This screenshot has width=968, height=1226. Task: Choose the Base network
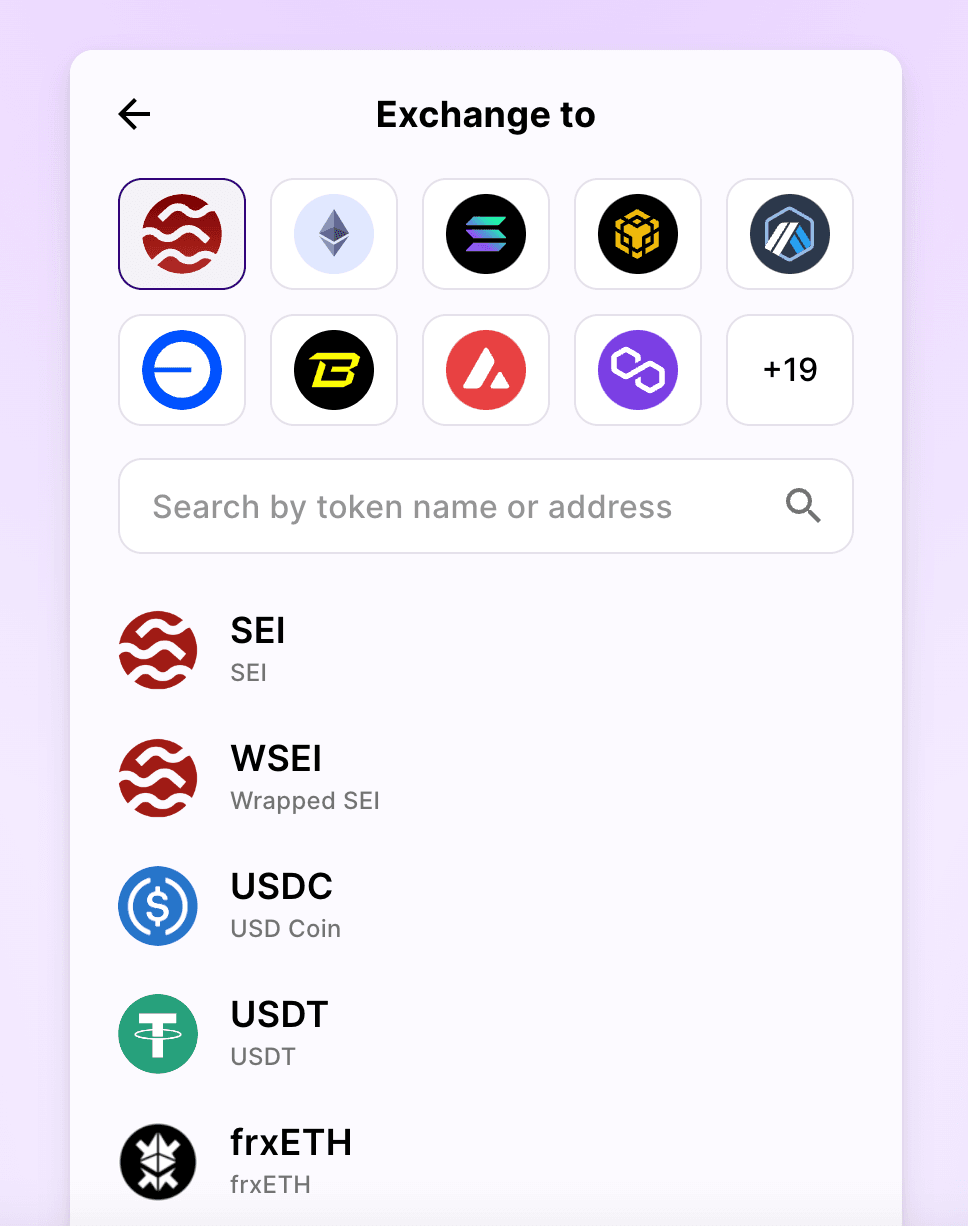point(182,370)
